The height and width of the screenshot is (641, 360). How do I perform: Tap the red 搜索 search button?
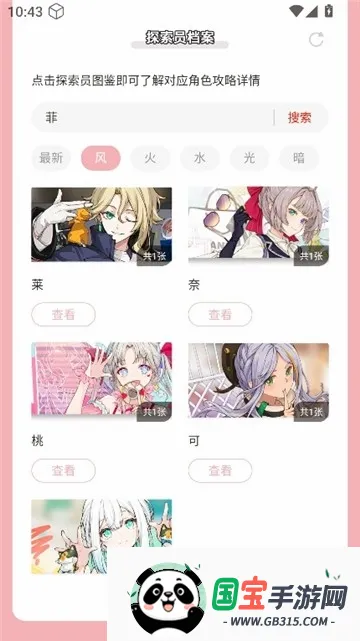pos(300,118)
